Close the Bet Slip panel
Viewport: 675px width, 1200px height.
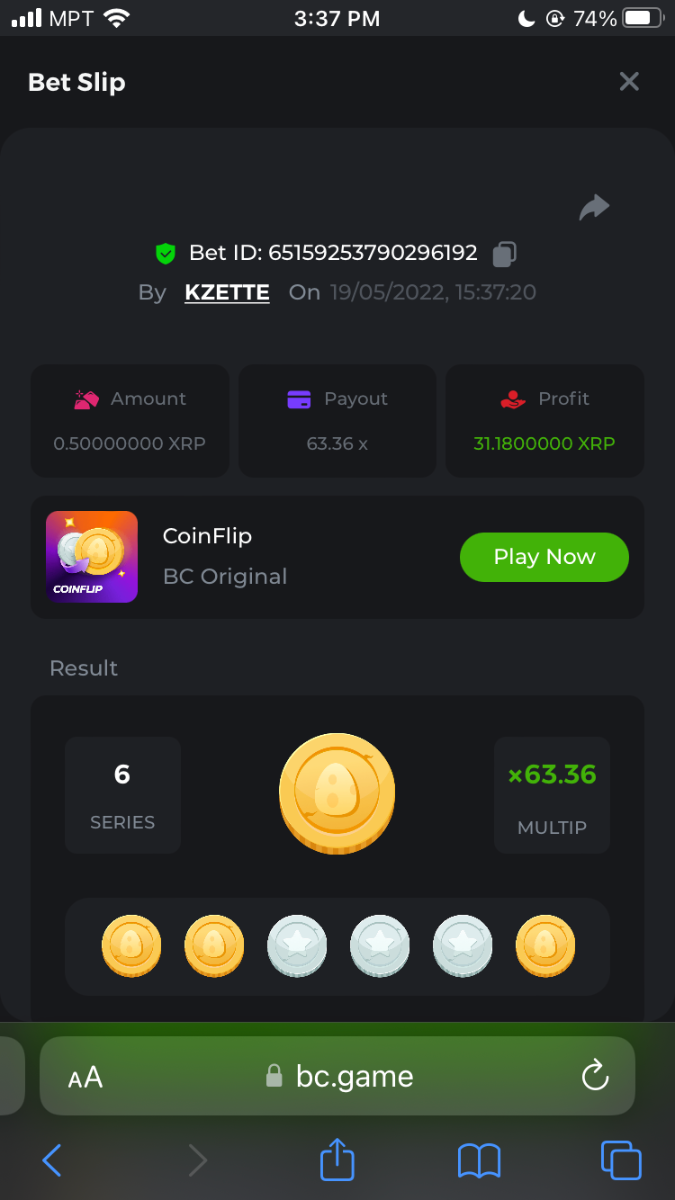(628, 82)
